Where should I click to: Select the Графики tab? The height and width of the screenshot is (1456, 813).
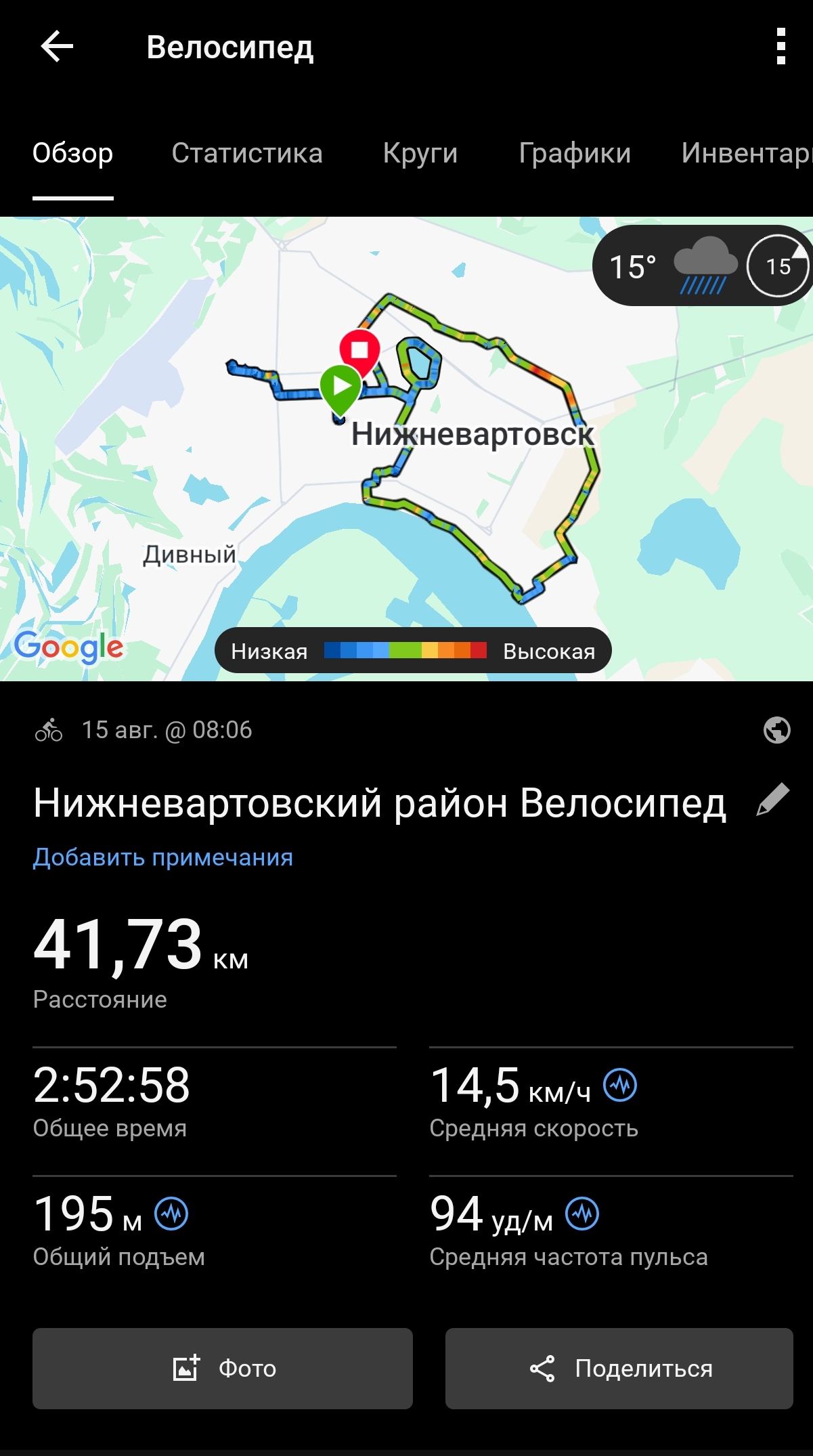[x=575, y=153]
